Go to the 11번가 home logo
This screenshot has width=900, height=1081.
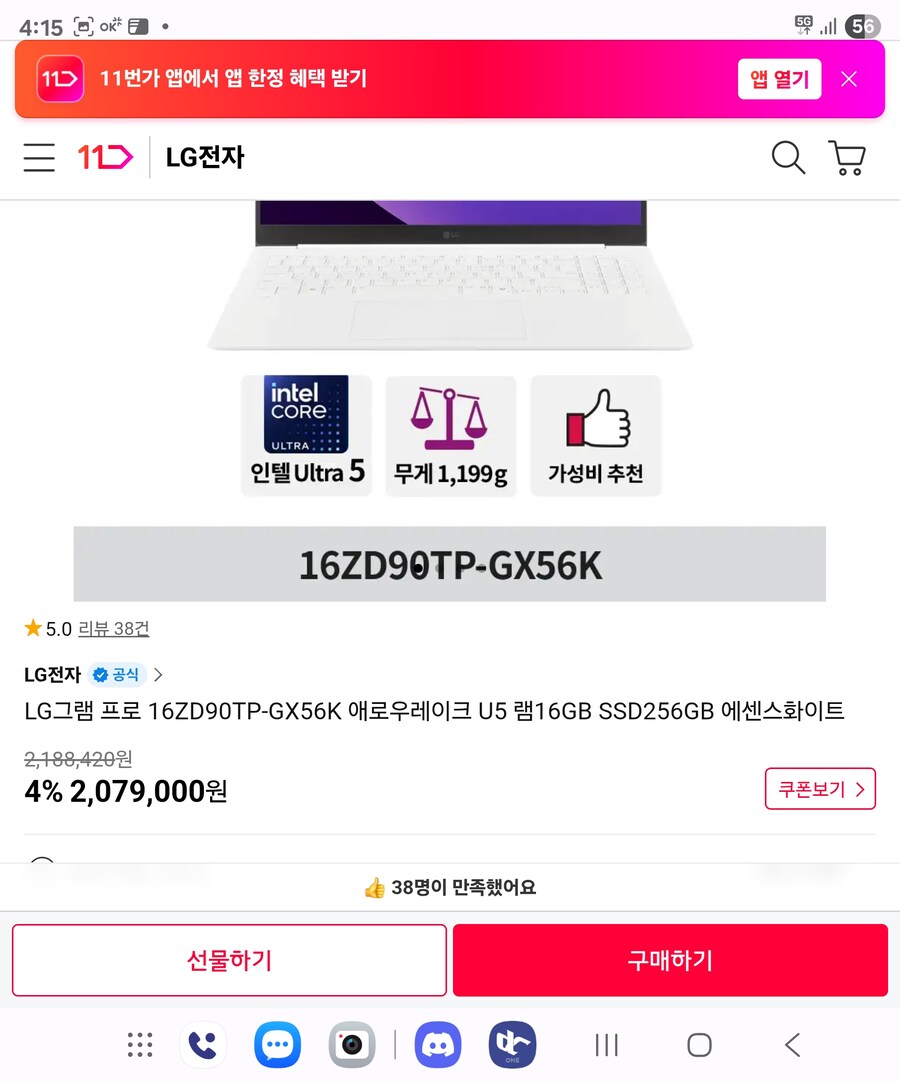point(105,158)
